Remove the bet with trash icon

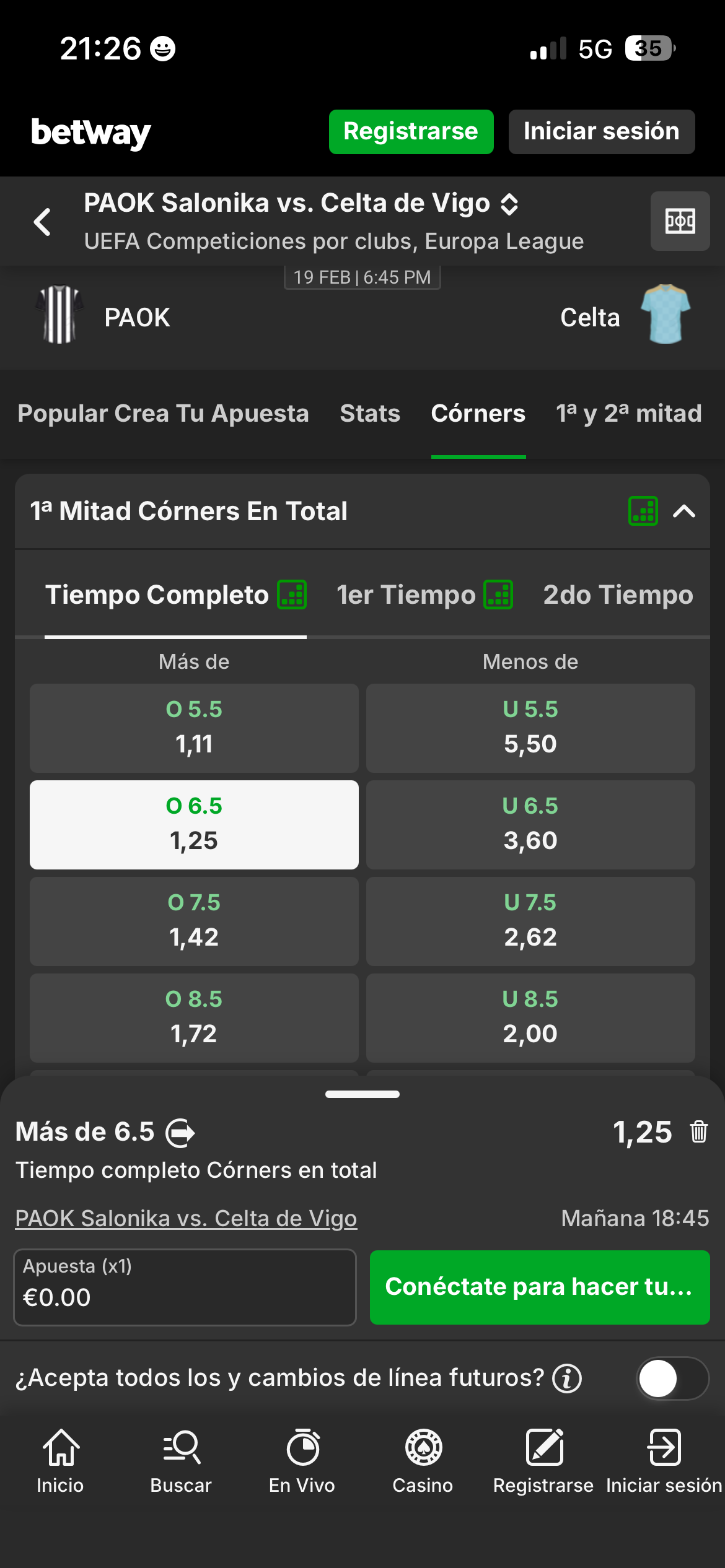(x=699, y=1131)
